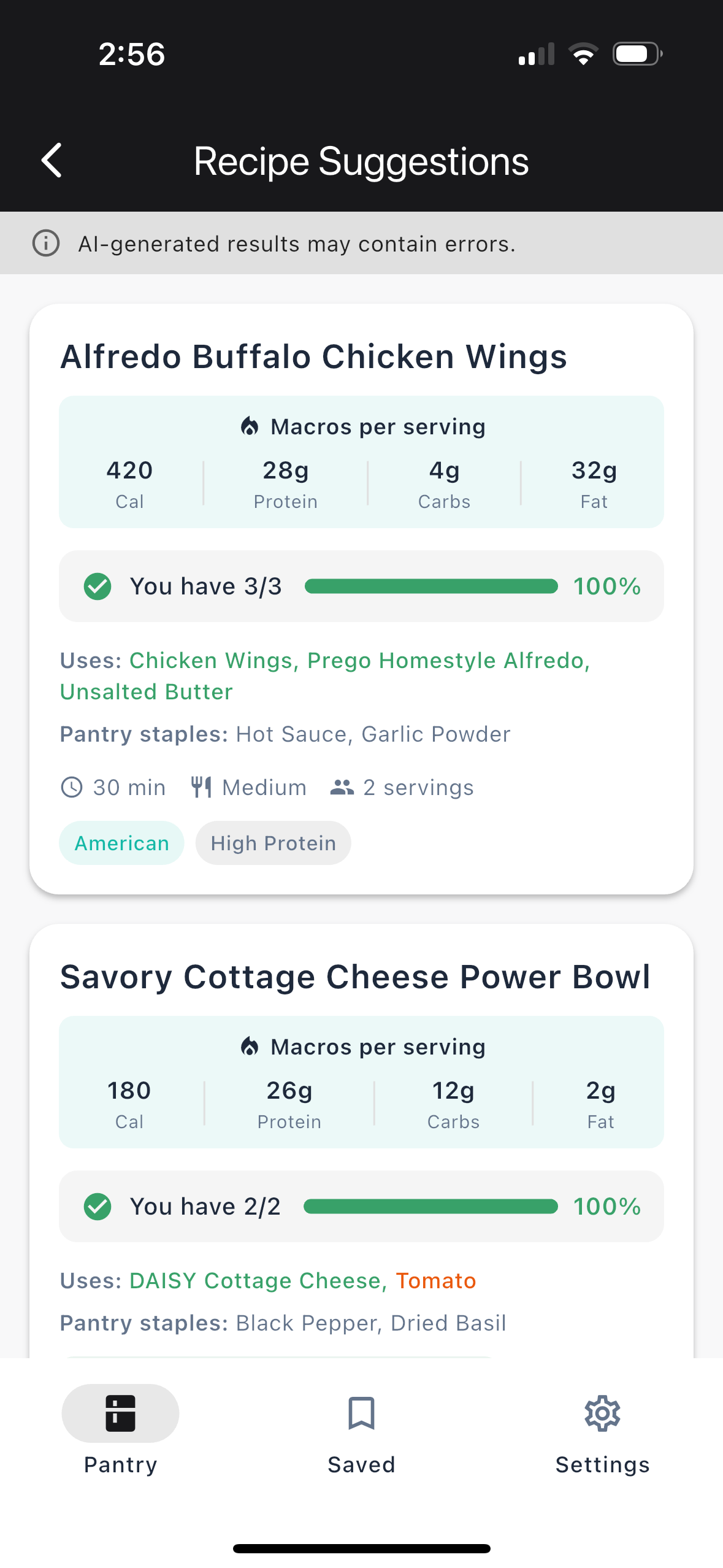Viewport: 723px width, 1568px height.
Task: Tap the utensils icon beside Medium
Action: point(201,787)
